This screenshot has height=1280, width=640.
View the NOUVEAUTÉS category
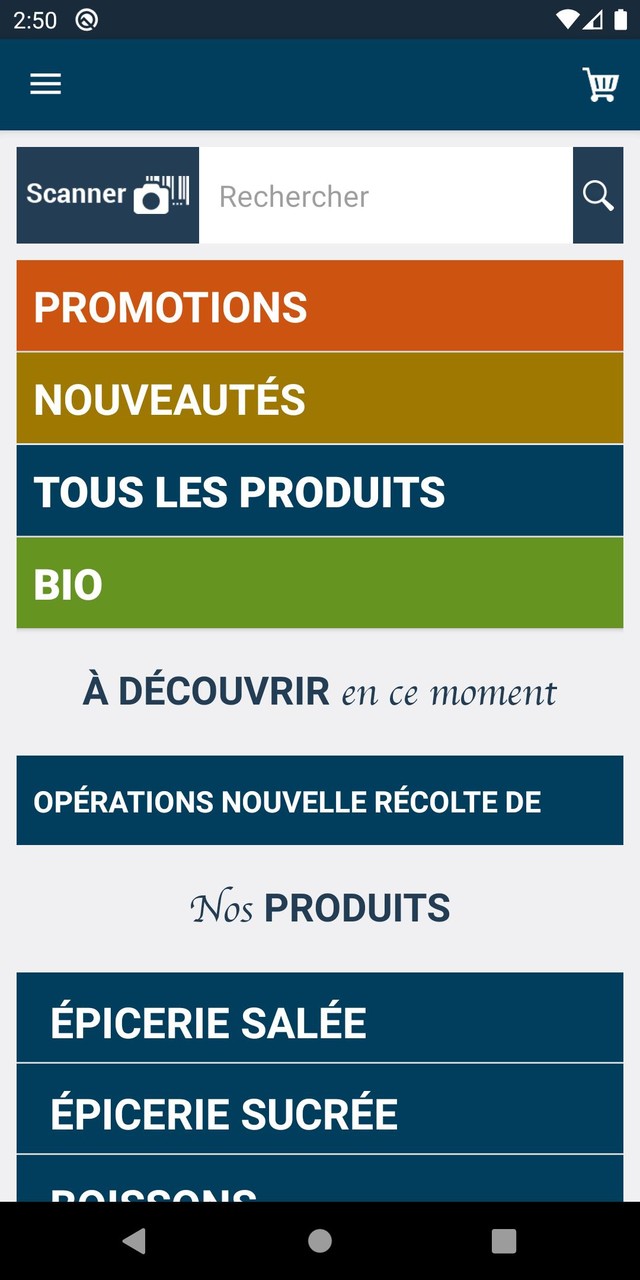coord(320,399)
